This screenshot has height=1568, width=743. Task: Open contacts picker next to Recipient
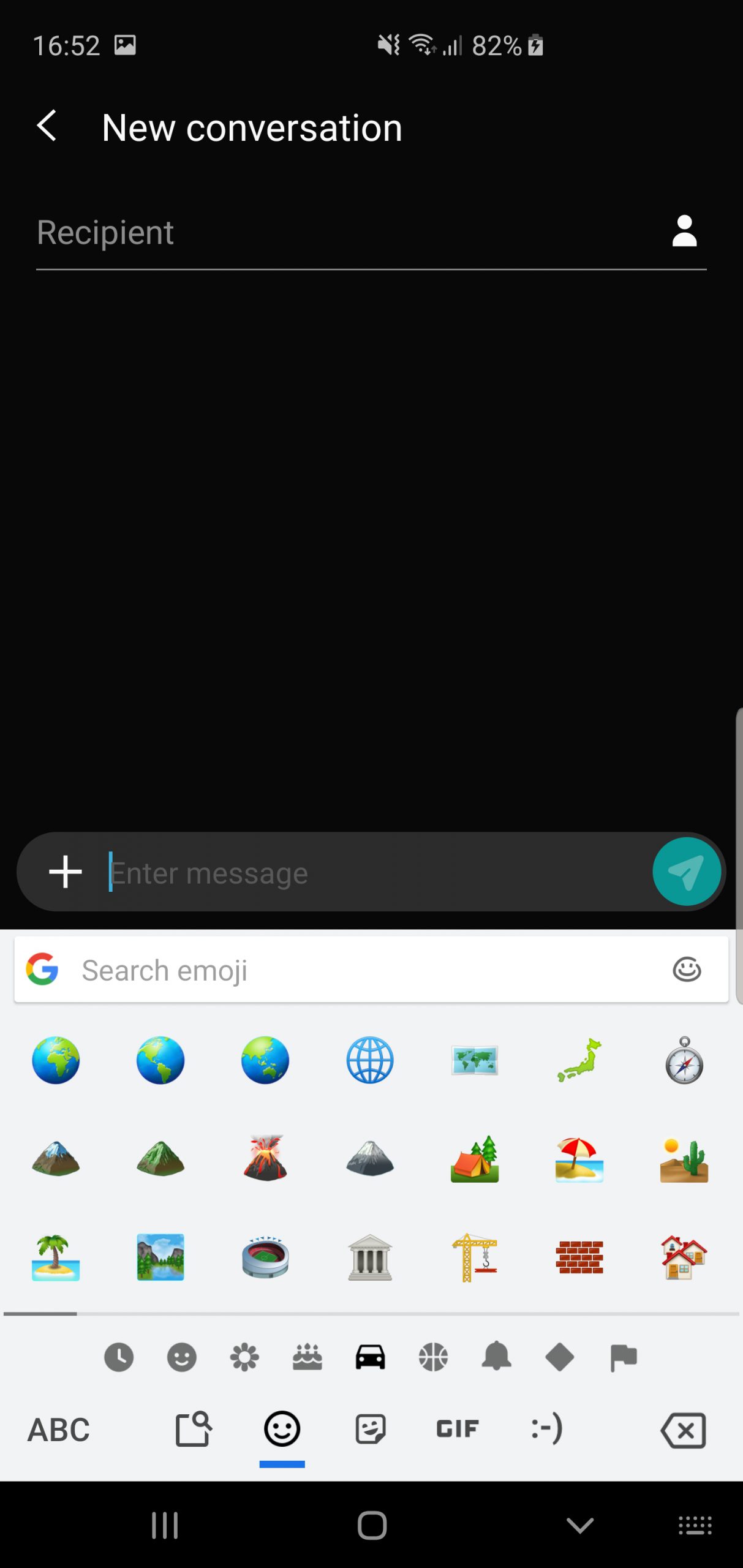tap(684, 231)
